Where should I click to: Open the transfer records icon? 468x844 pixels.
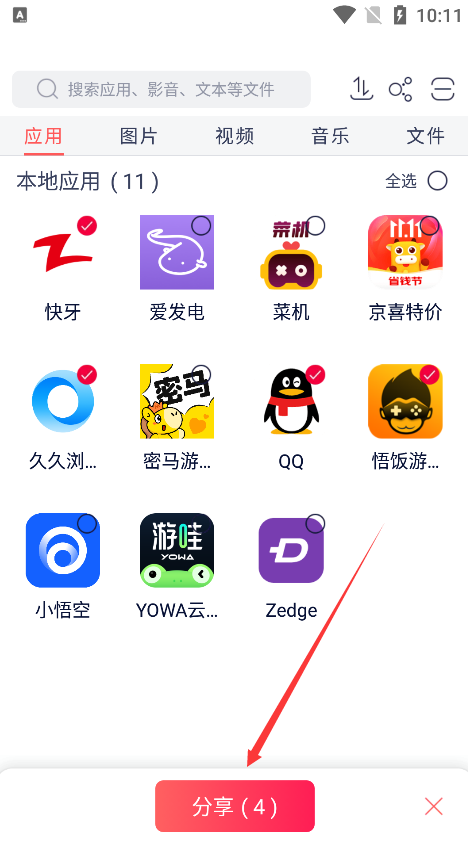point(361,89)
